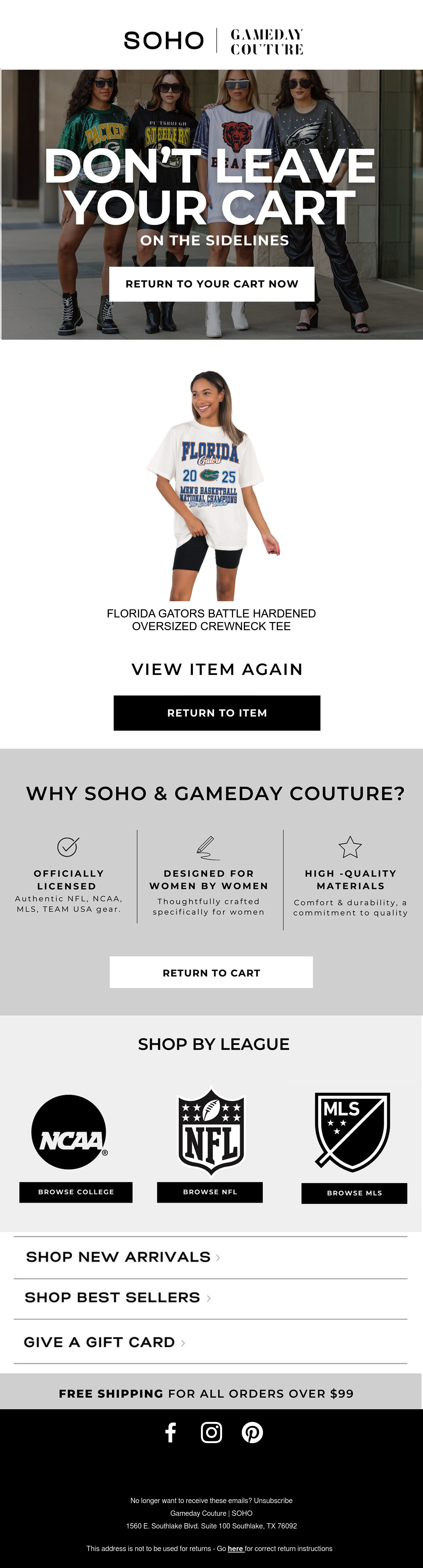Tap the white Return To Cart button

pyautogui.click(x=211, y=973)
